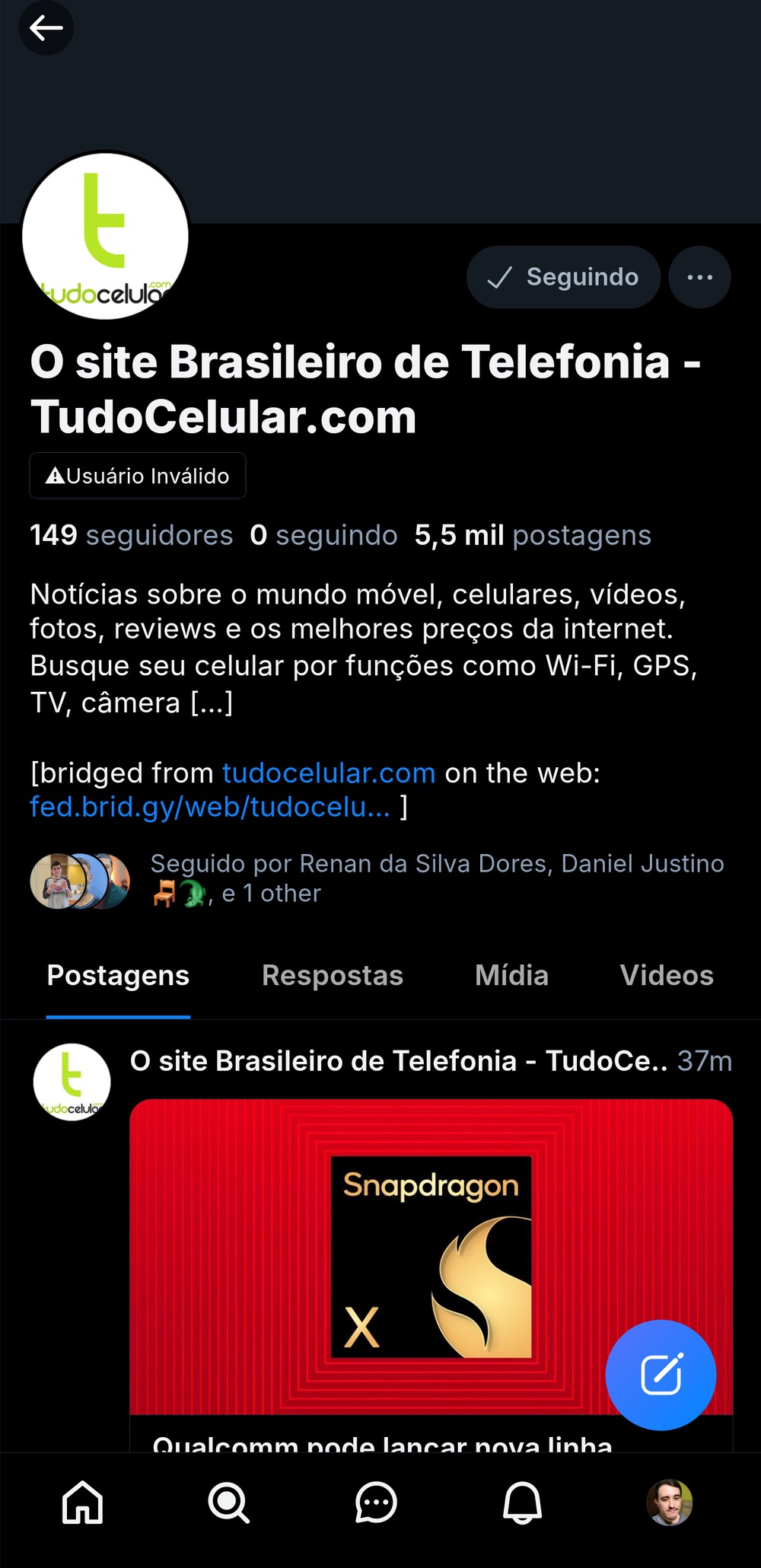View the TudoCelular profile picture
The width and height of the screenshot is (761, 1568).
pyautogui.click(x=105, y=236)
